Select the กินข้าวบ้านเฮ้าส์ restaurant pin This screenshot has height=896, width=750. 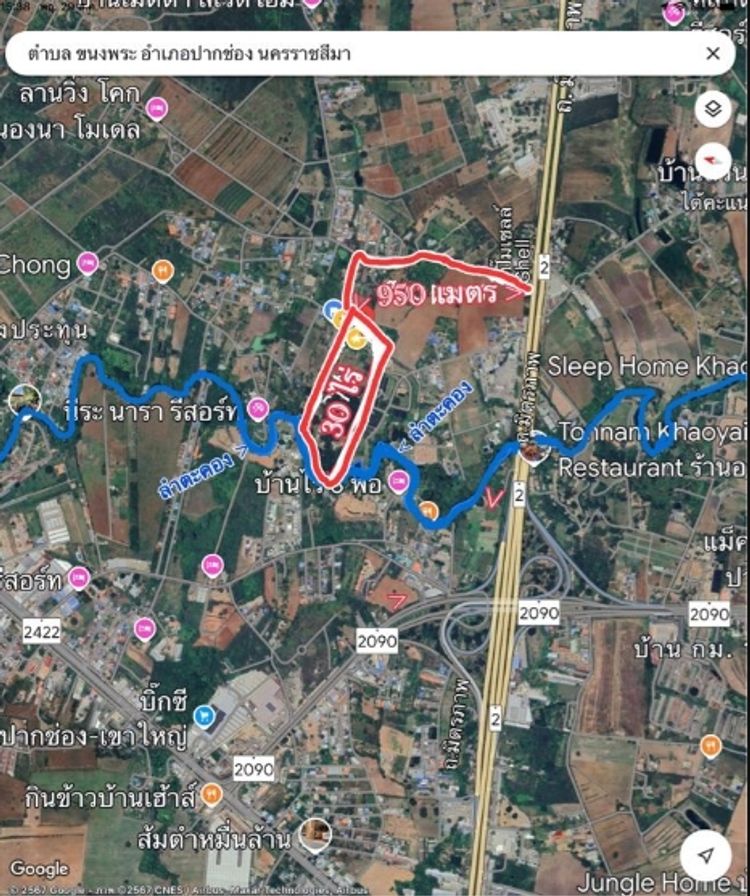tap(211, 794)
